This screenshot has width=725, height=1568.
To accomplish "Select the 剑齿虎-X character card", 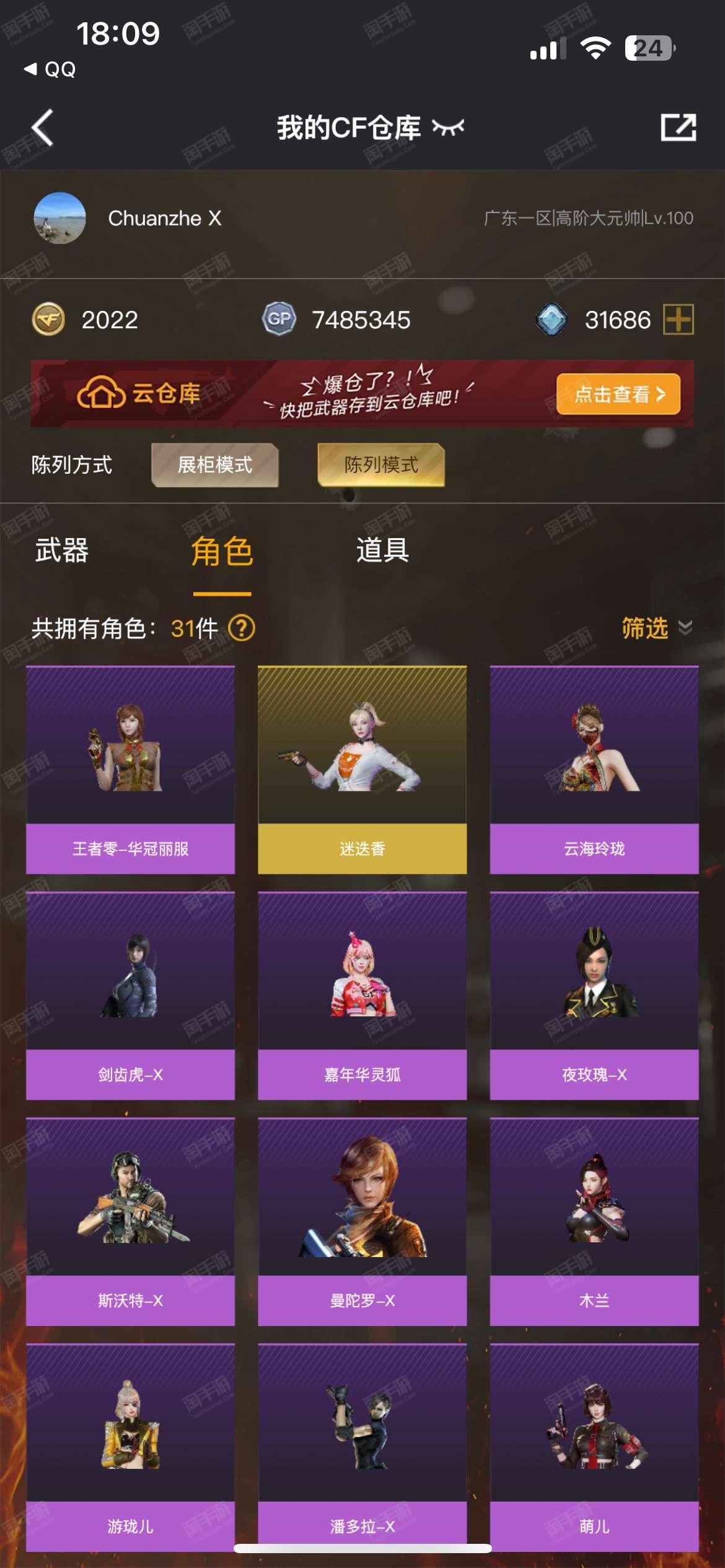I will point(130,996).
